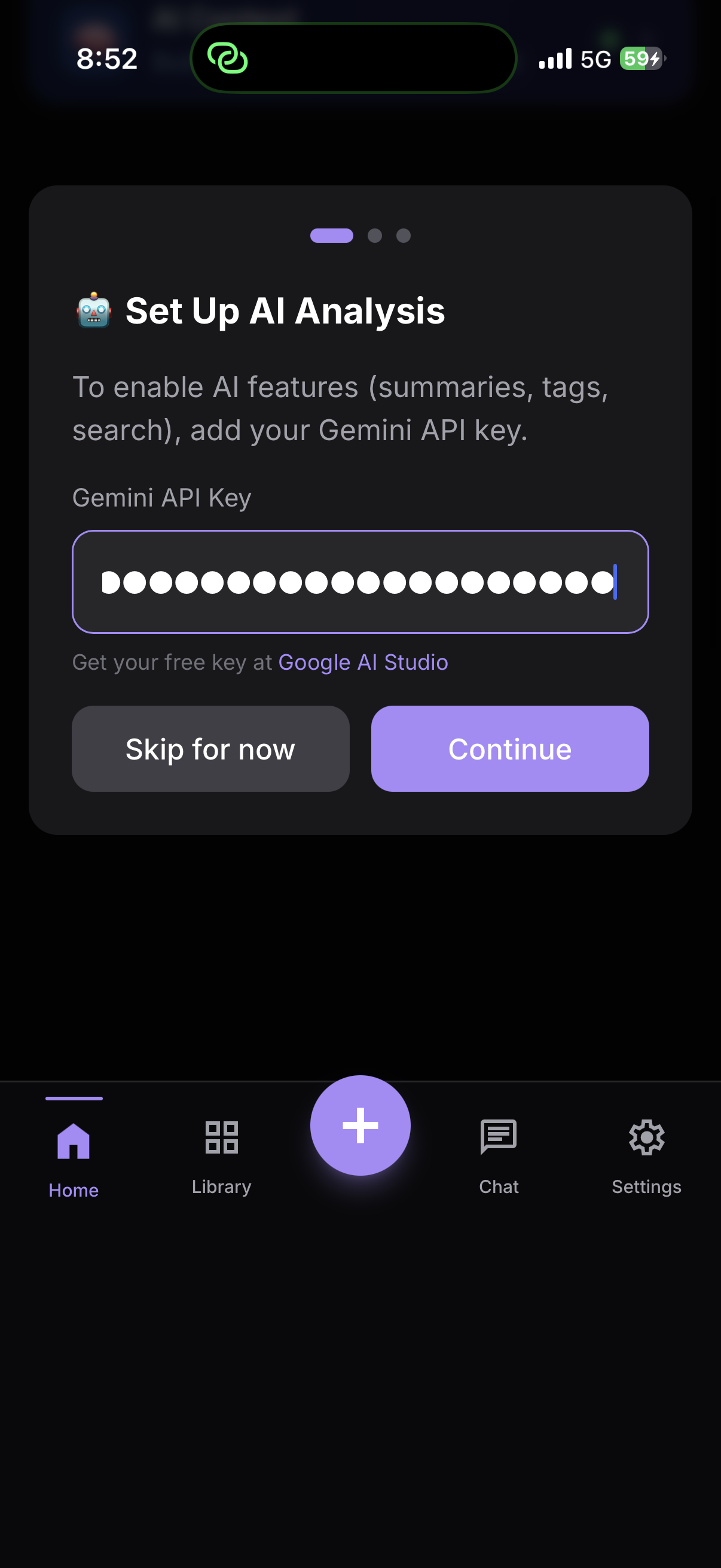Choose Skip for now

click(210, 749)
